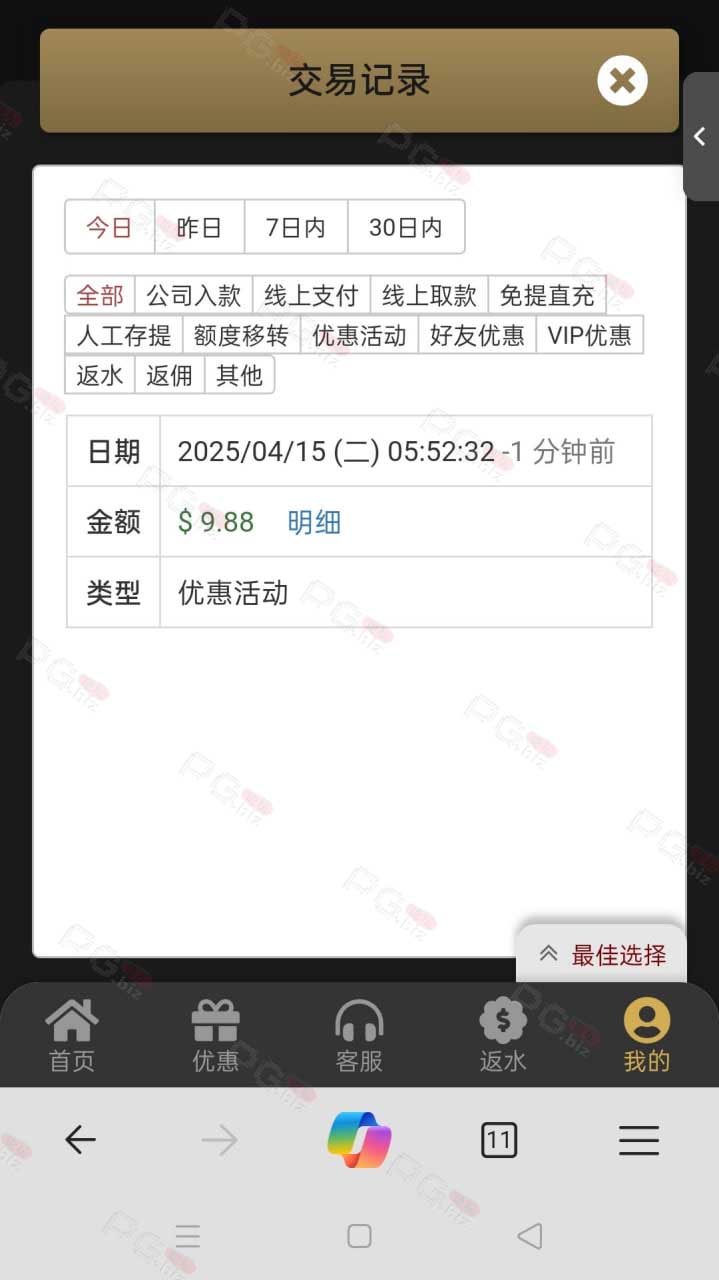Show VIP优惠 records
Image resolution: width=719 pixels, height=1280 pixels.
[x=589, y=335]
